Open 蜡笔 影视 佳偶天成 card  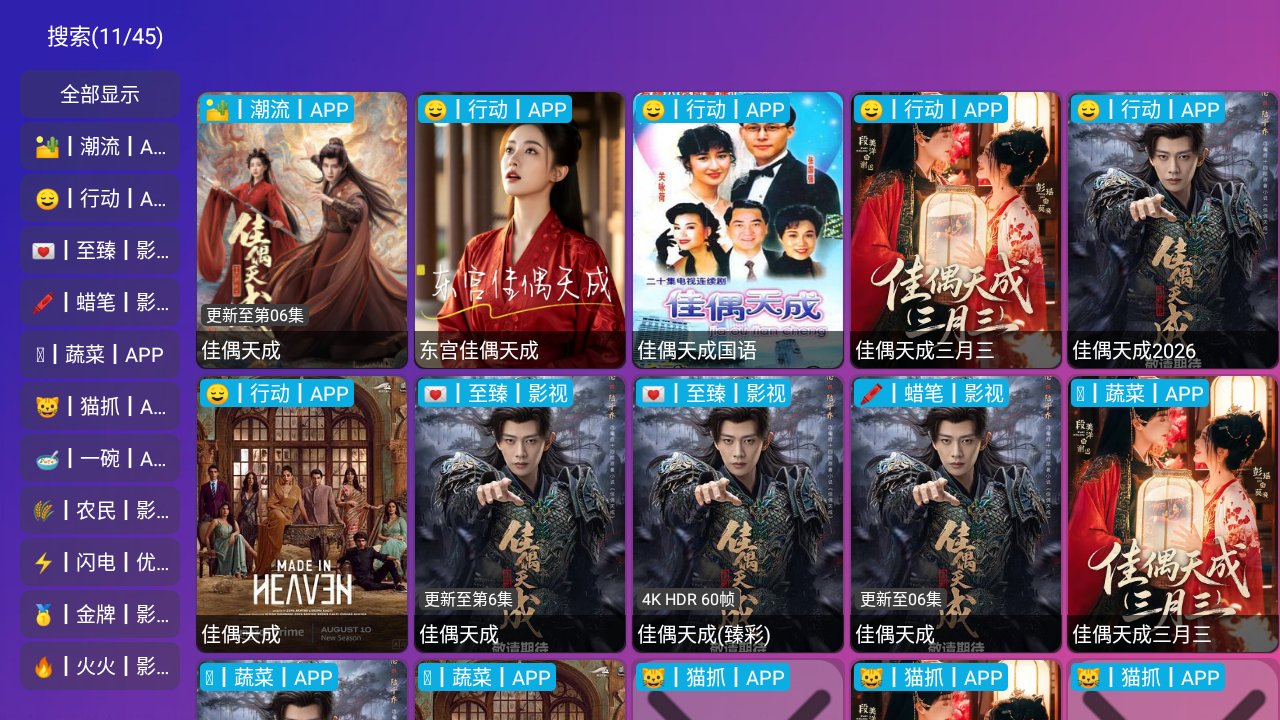coord(956,514)
